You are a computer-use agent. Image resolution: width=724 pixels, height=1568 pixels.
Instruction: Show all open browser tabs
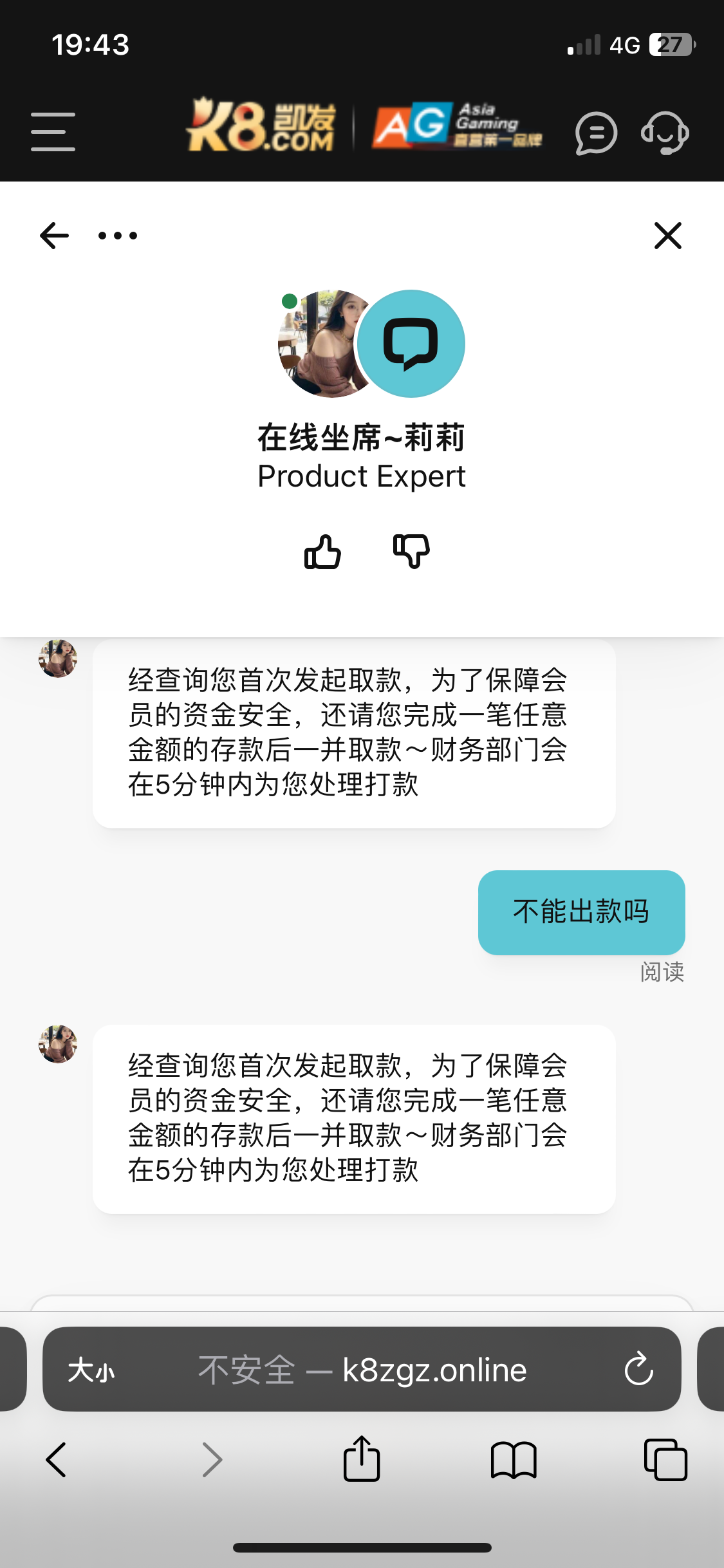(x=665, y=1459)
